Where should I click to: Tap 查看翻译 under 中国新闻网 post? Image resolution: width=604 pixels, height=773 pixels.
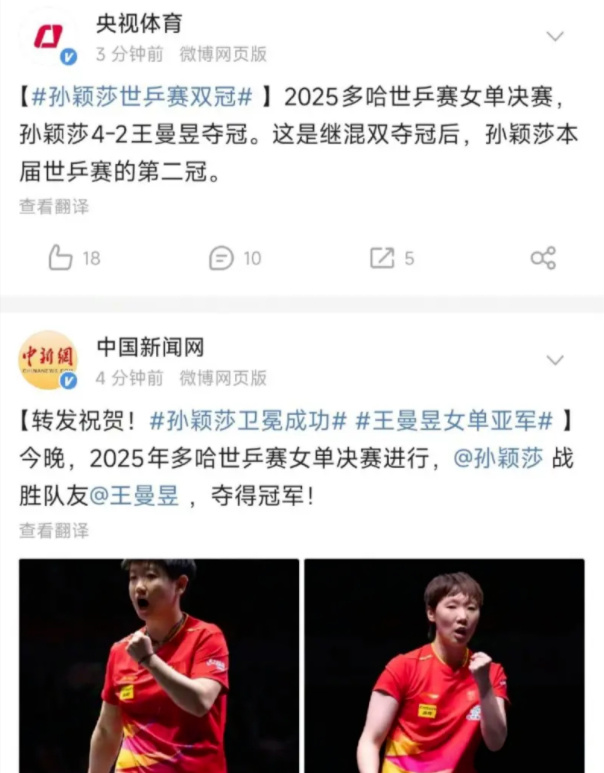pyautogui.click(x=54, y=530)
